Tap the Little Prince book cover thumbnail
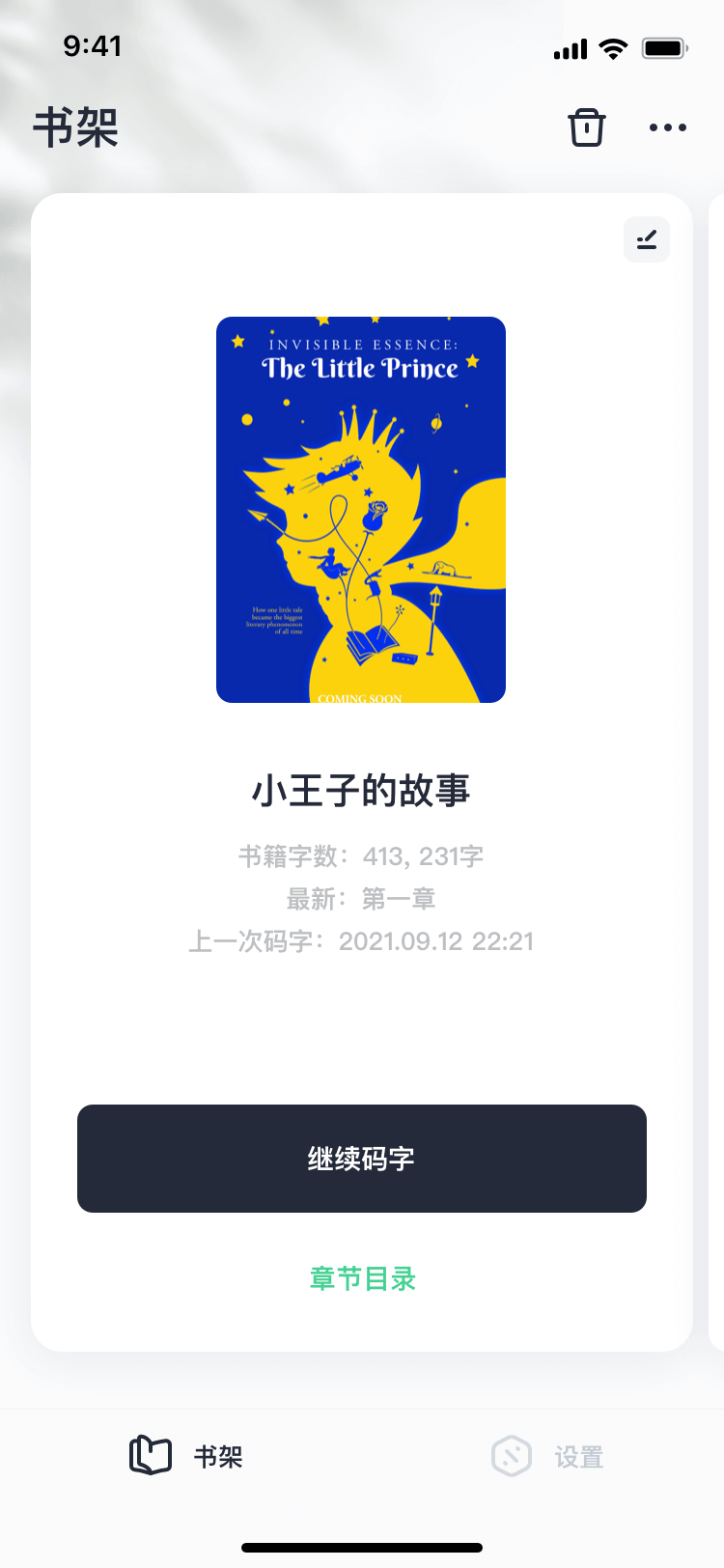This screenshot has width=724, height=1568. (361, 508)
